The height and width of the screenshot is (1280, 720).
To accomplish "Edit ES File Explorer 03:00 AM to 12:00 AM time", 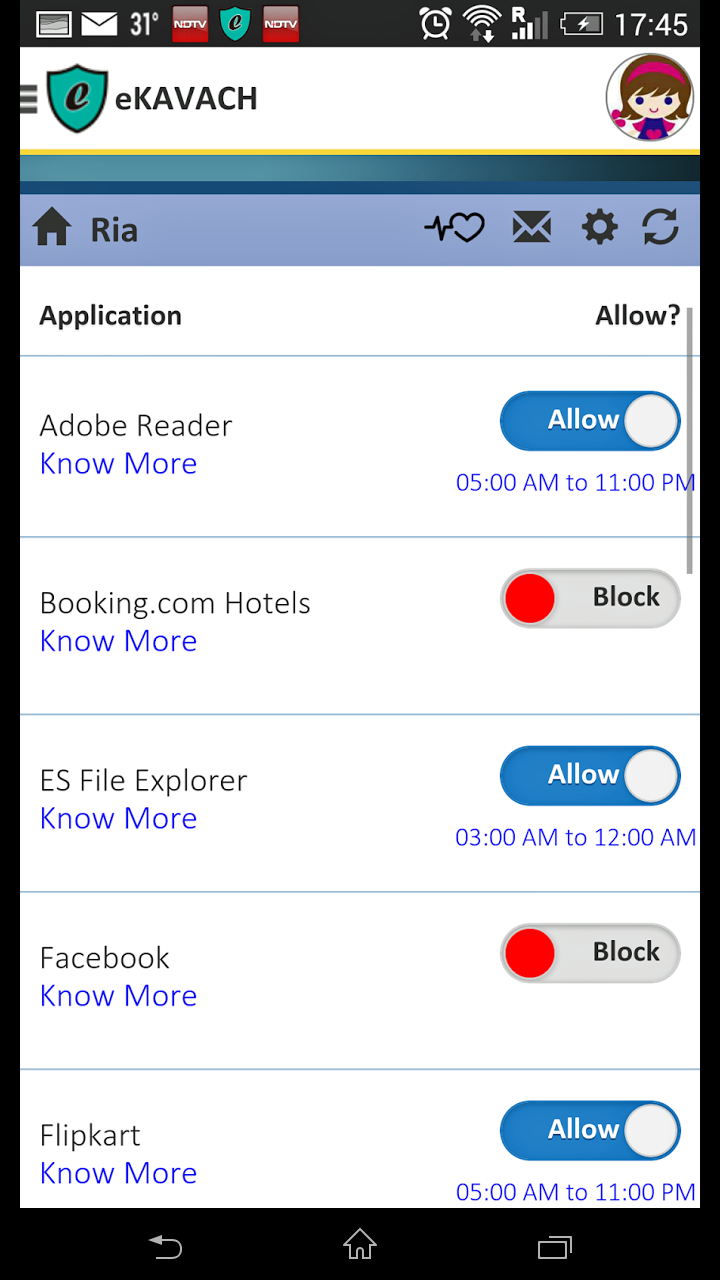I will pyautogui.click(x=575, y=838).
